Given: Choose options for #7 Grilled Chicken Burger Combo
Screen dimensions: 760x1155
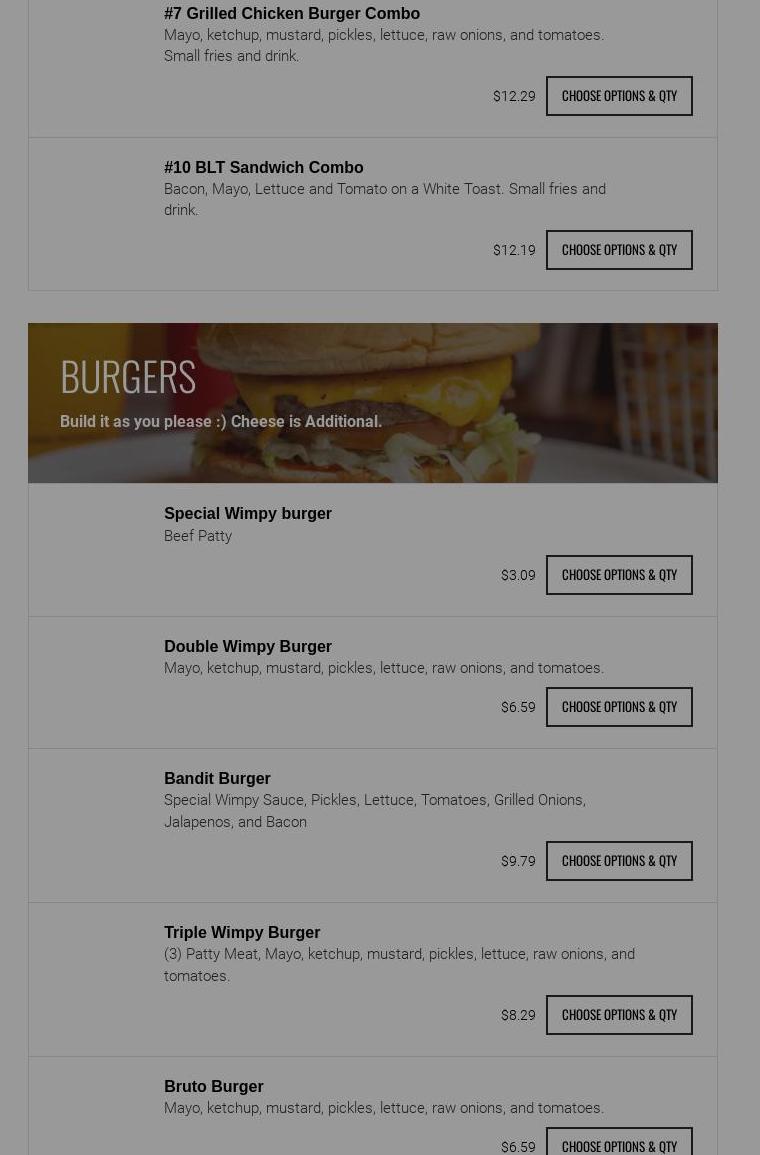Looking at the screenshot, I should coord(619,96).
